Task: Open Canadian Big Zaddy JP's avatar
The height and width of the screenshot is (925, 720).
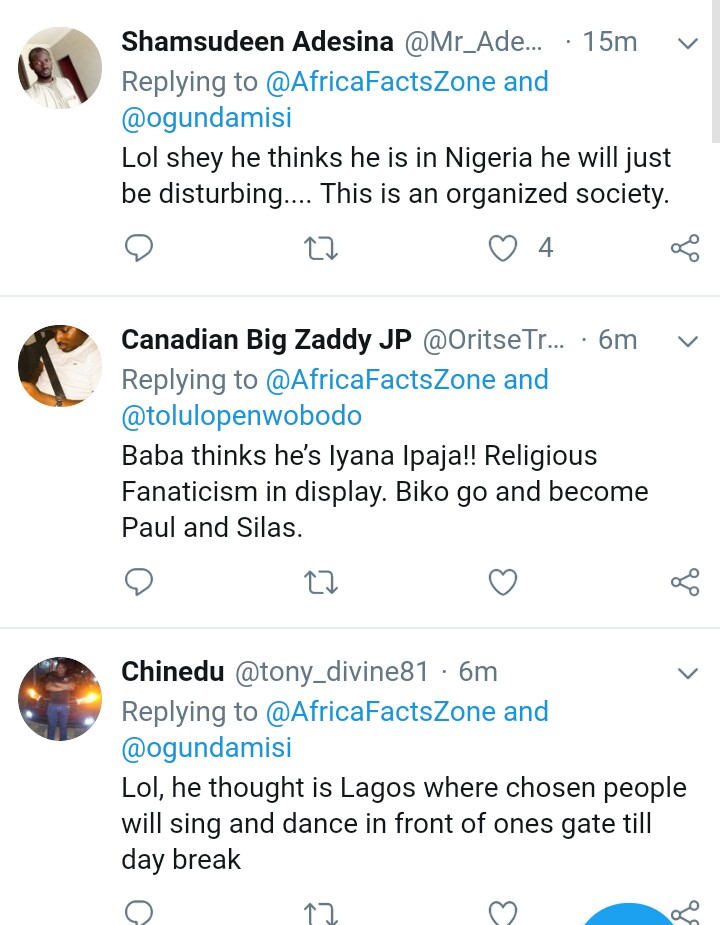Action: click(60, 366)
